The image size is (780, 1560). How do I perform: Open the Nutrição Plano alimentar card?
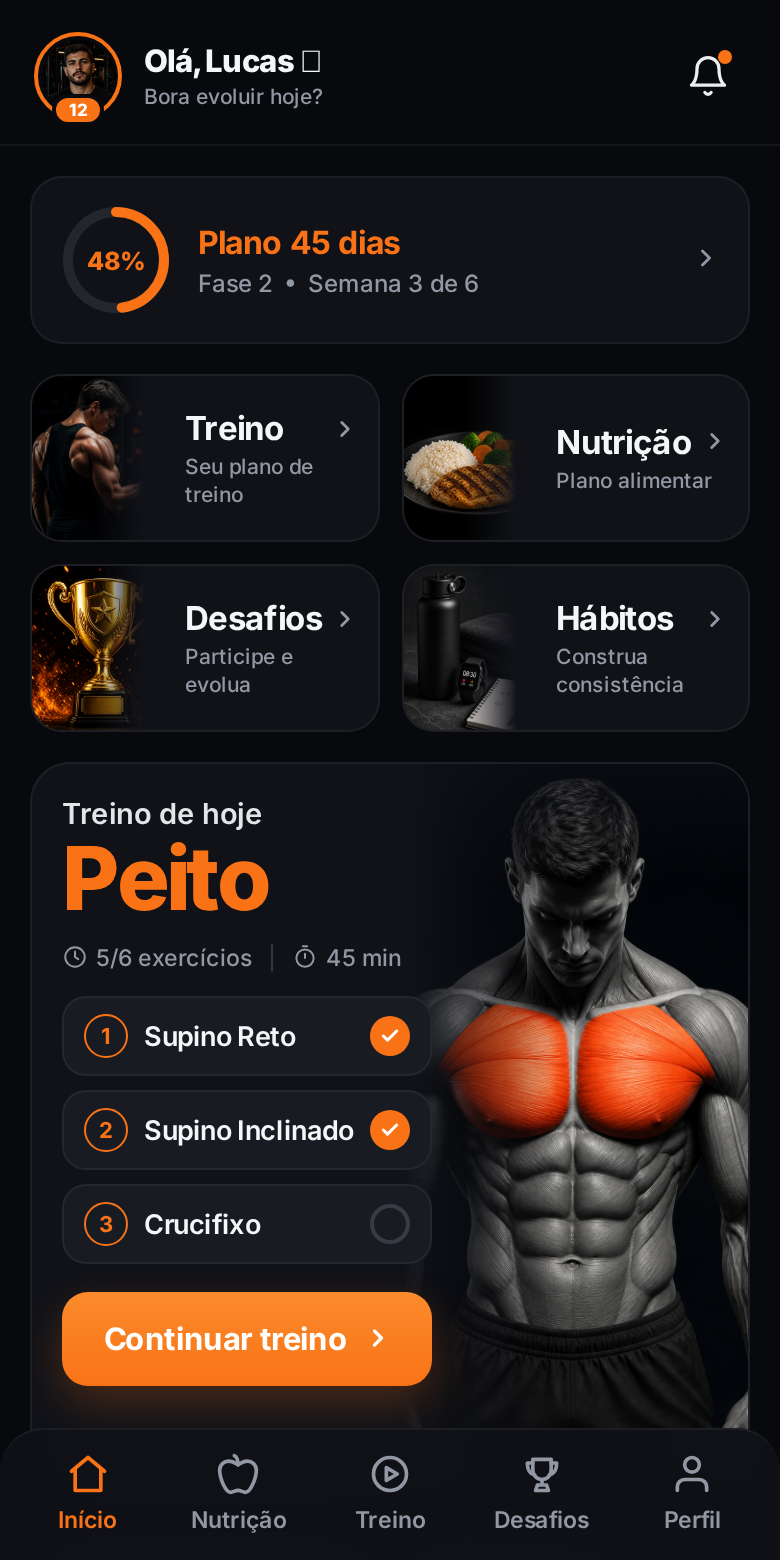click(576, 458)
